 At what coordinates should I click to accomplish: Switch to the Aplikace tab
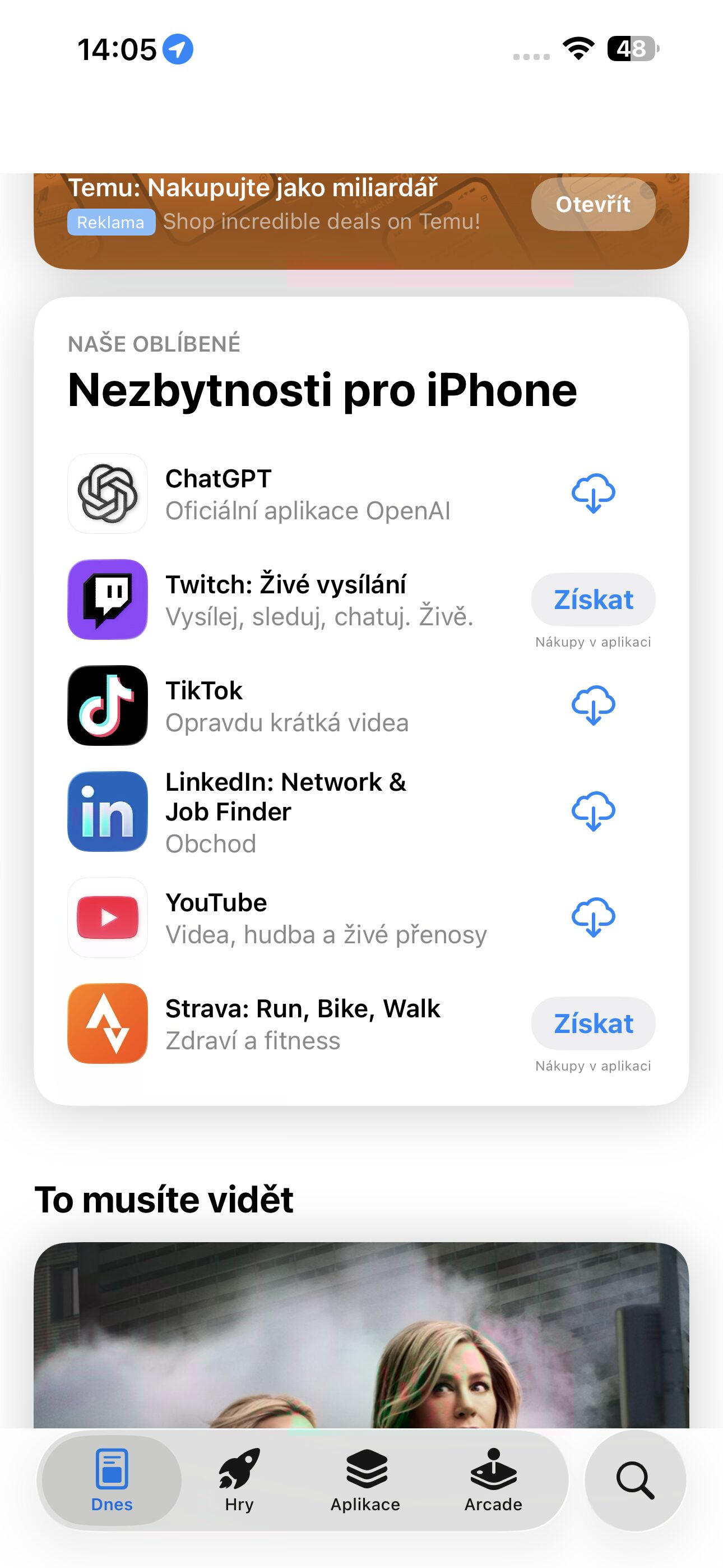tap(365, 1481)
